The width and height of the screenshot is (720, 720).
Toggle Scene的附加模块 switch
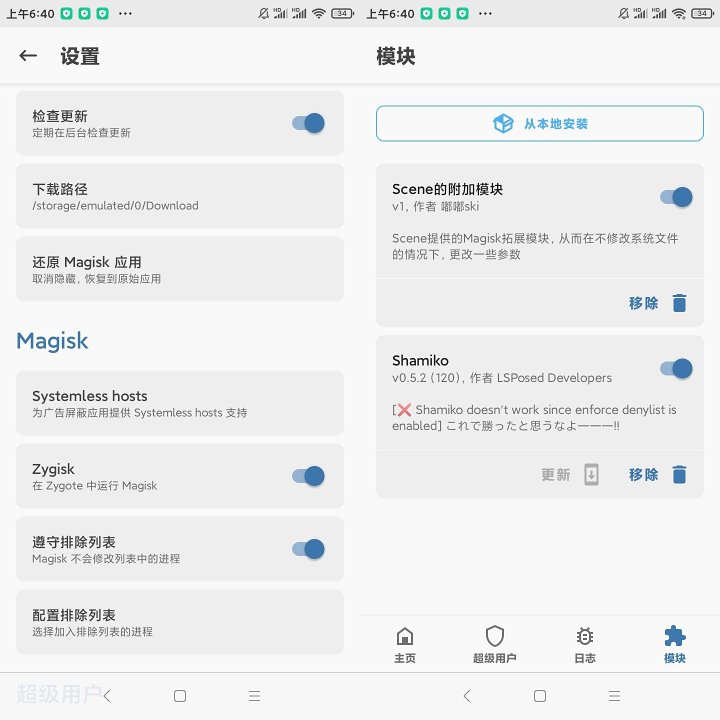[x=676, y=197]
